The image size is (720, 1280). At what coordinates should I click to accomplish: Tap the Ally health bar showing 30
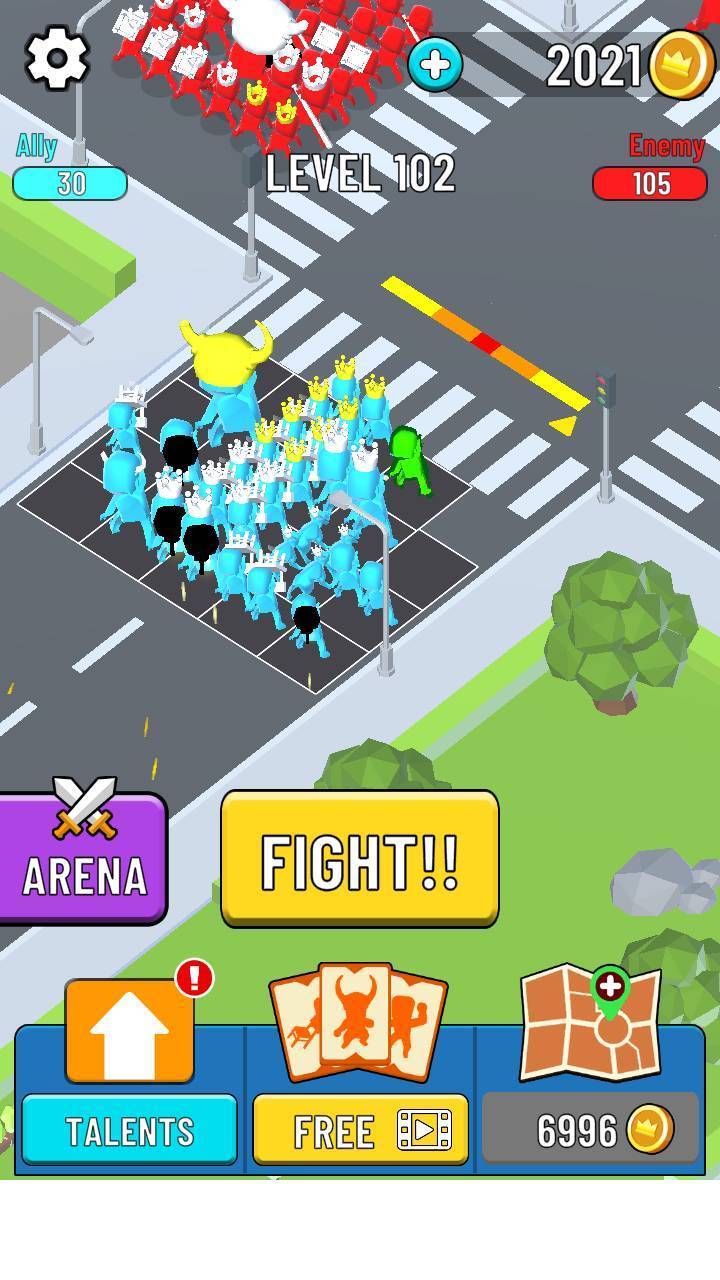pos(70,185)
